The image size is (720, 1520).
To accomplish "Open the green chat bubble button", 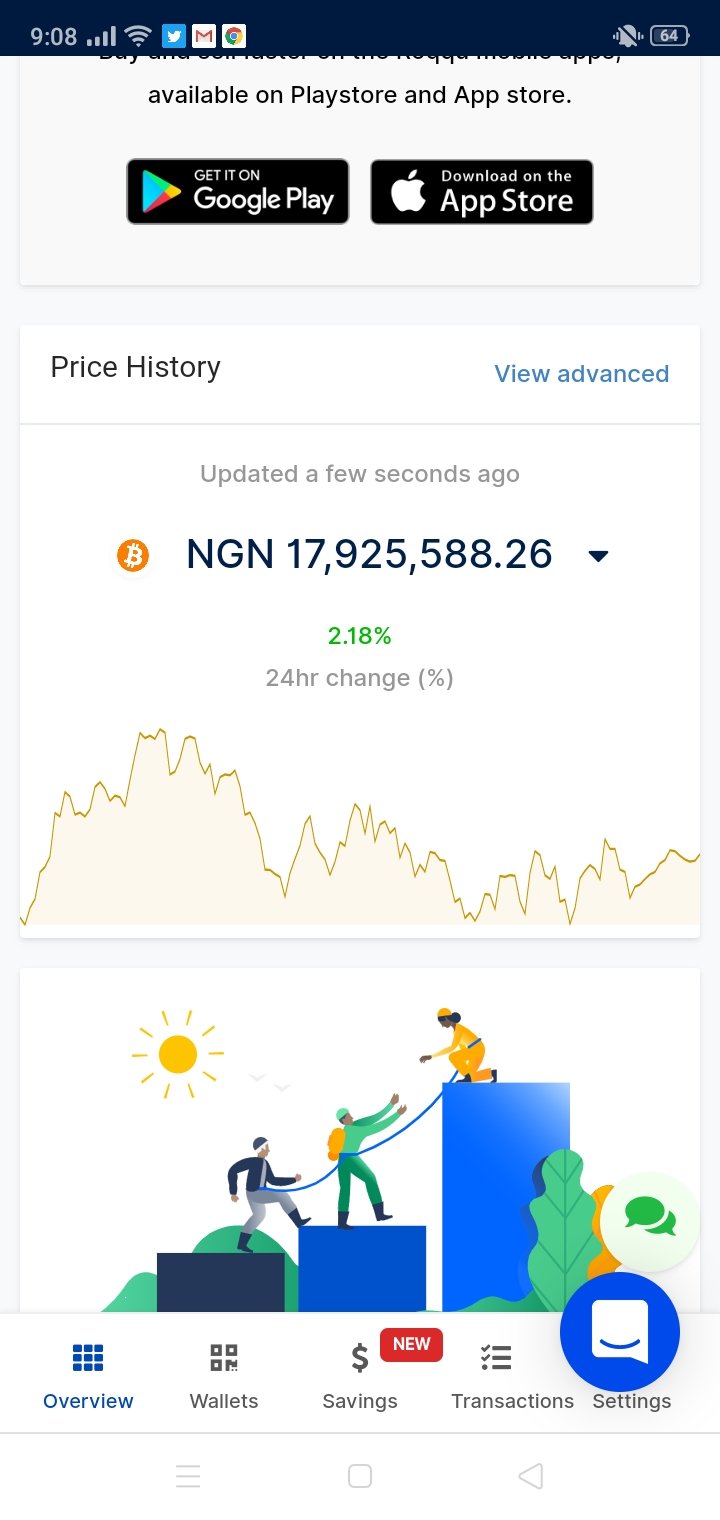I will pos(650,1221).
